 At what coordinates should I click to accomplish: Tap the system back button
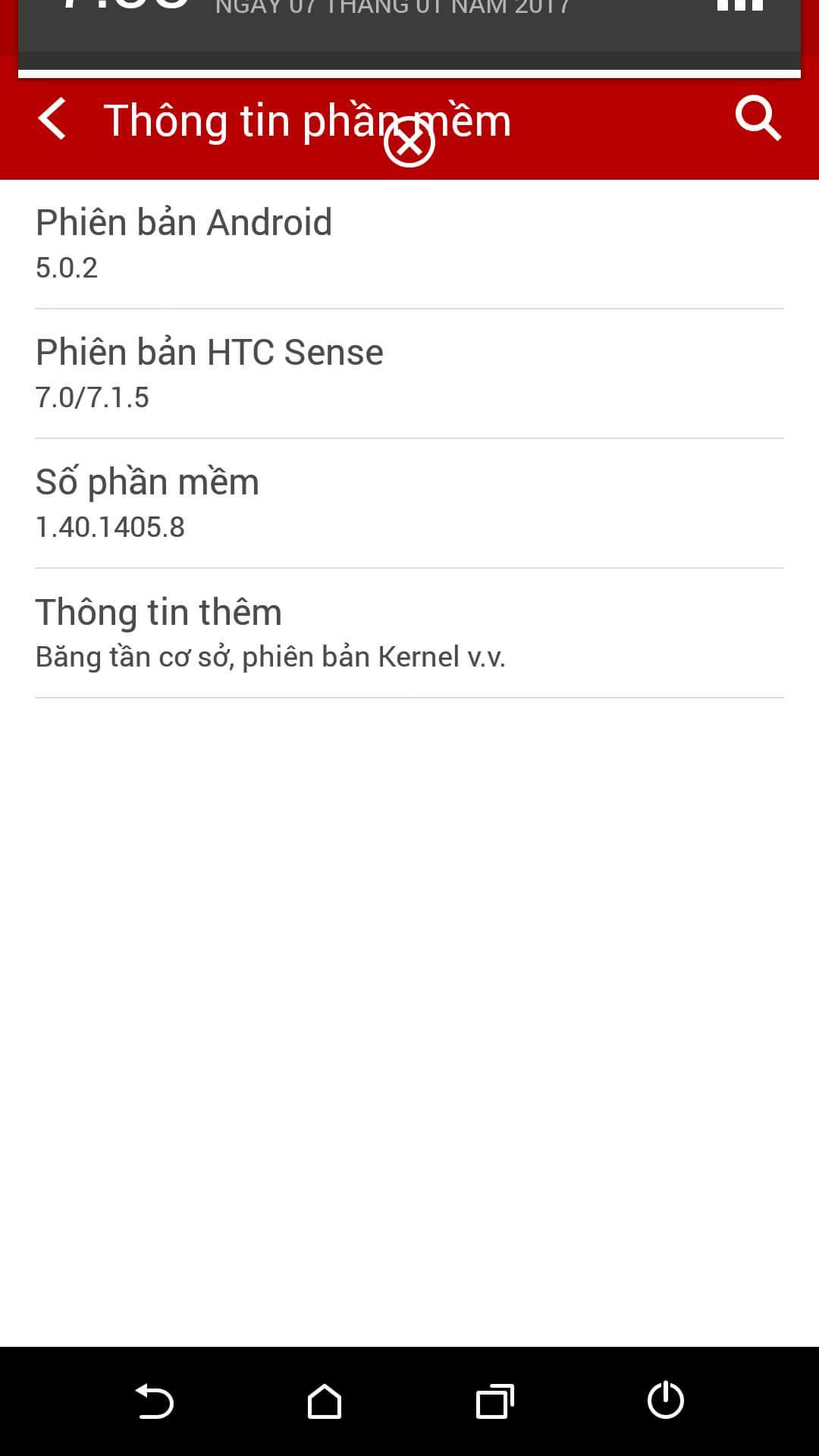[x=154, y=1401]
